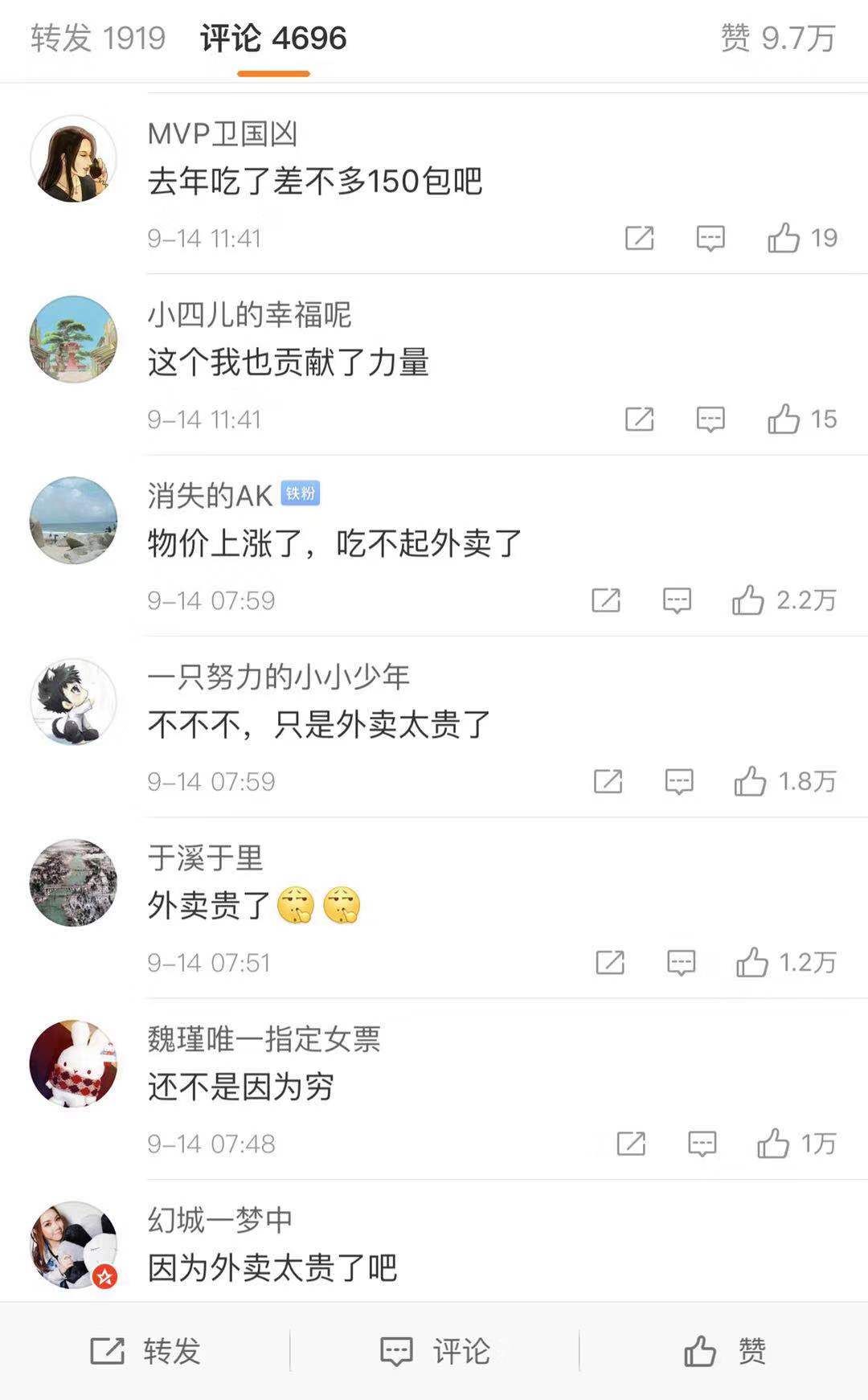Switch to the 转发 1919 tab
Image resolution: width=868 pixels, height=1400 pixels.
(x=98, y=38)
